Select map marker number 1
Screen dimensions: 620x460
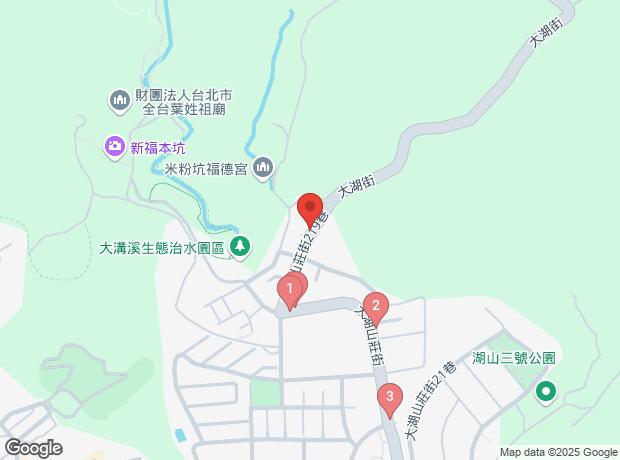[x=289, y=293]
